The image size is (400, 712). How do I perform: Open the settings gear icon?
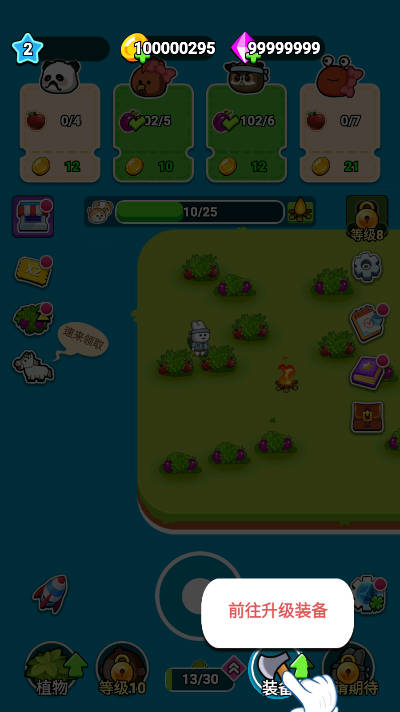click(x=366, y=267)
